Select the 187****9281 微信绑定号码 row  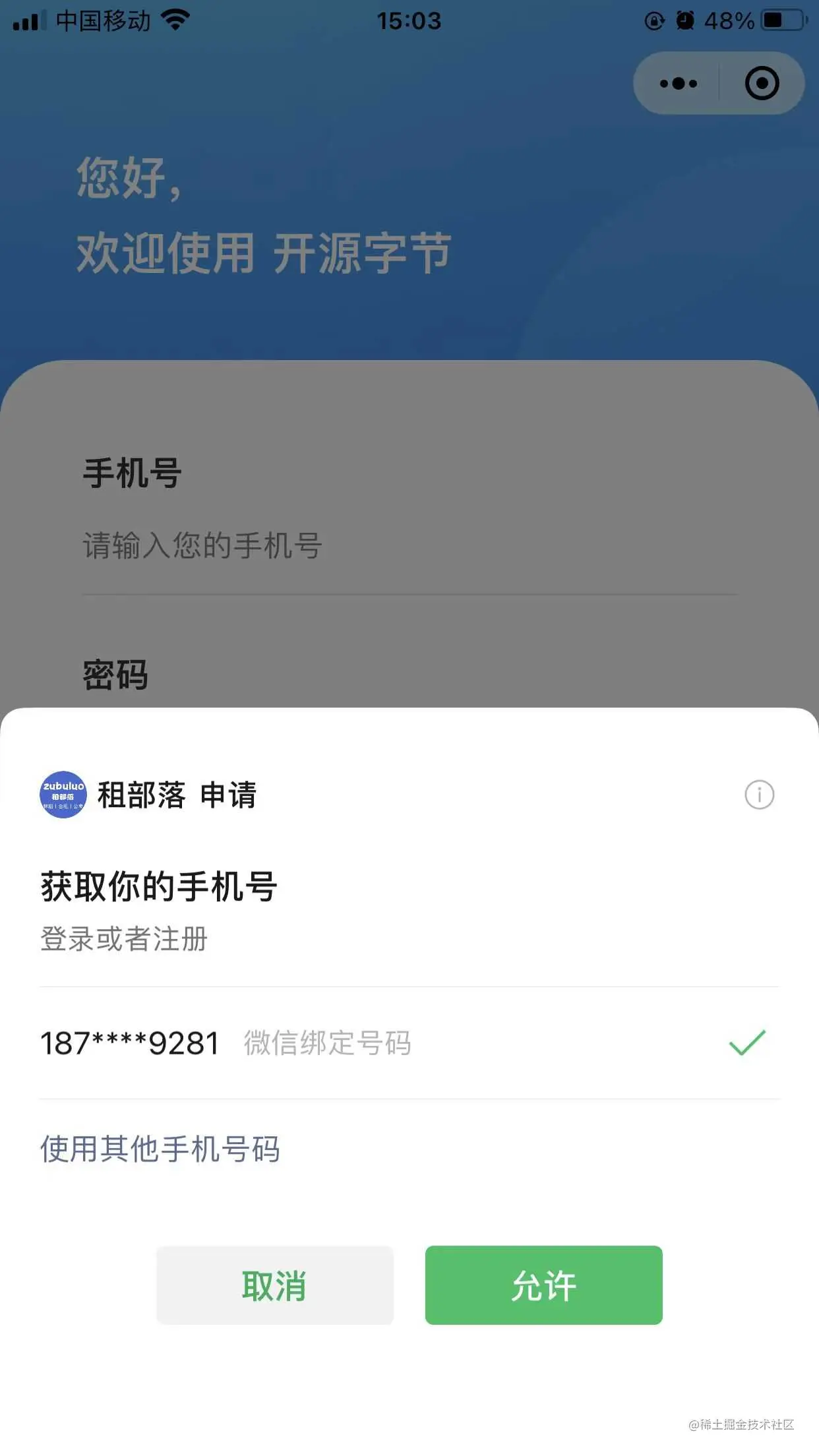point(409,1043)
